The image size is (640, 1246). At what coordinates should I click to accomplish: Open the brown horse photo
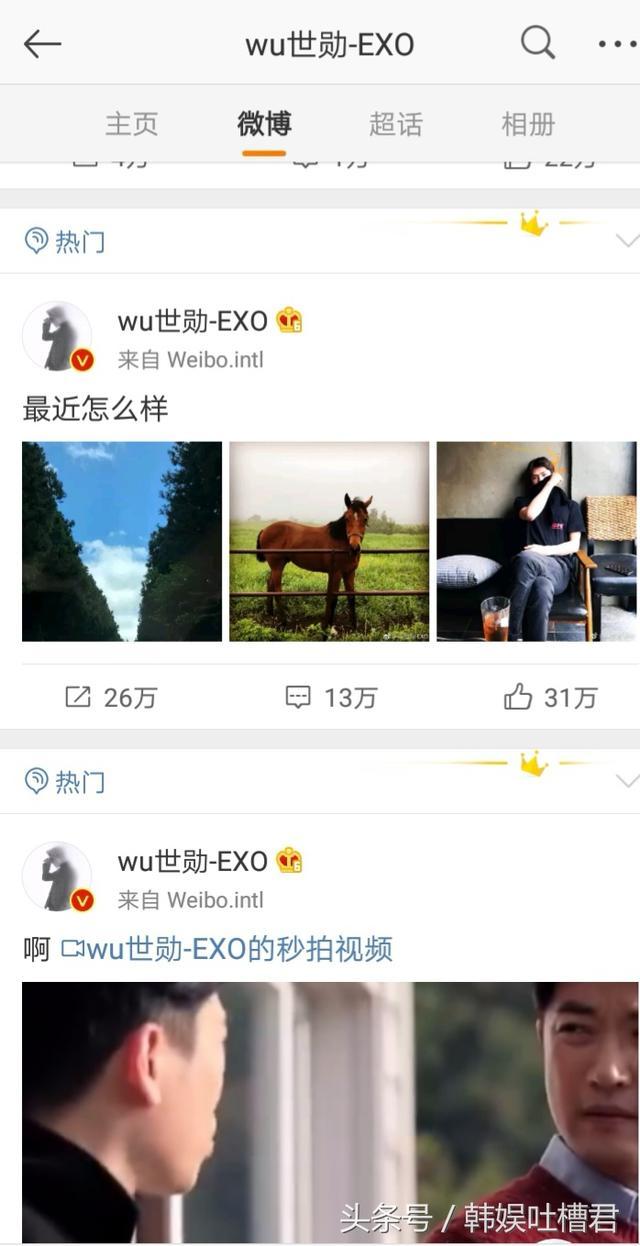coord(329,541)
